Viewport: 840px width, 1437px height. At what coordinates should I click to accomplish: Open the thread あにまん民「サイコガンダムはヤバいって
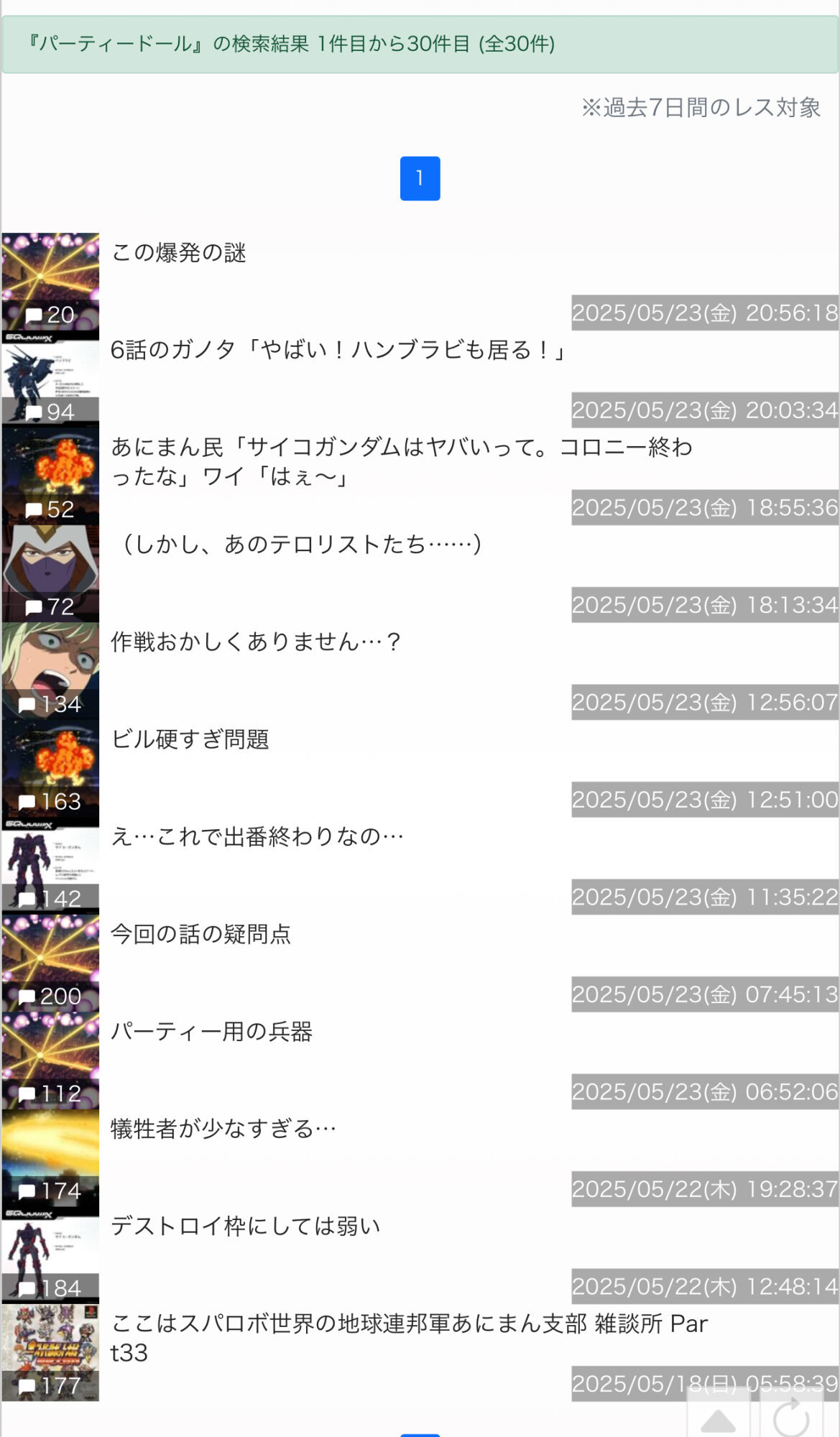point(401,461)
